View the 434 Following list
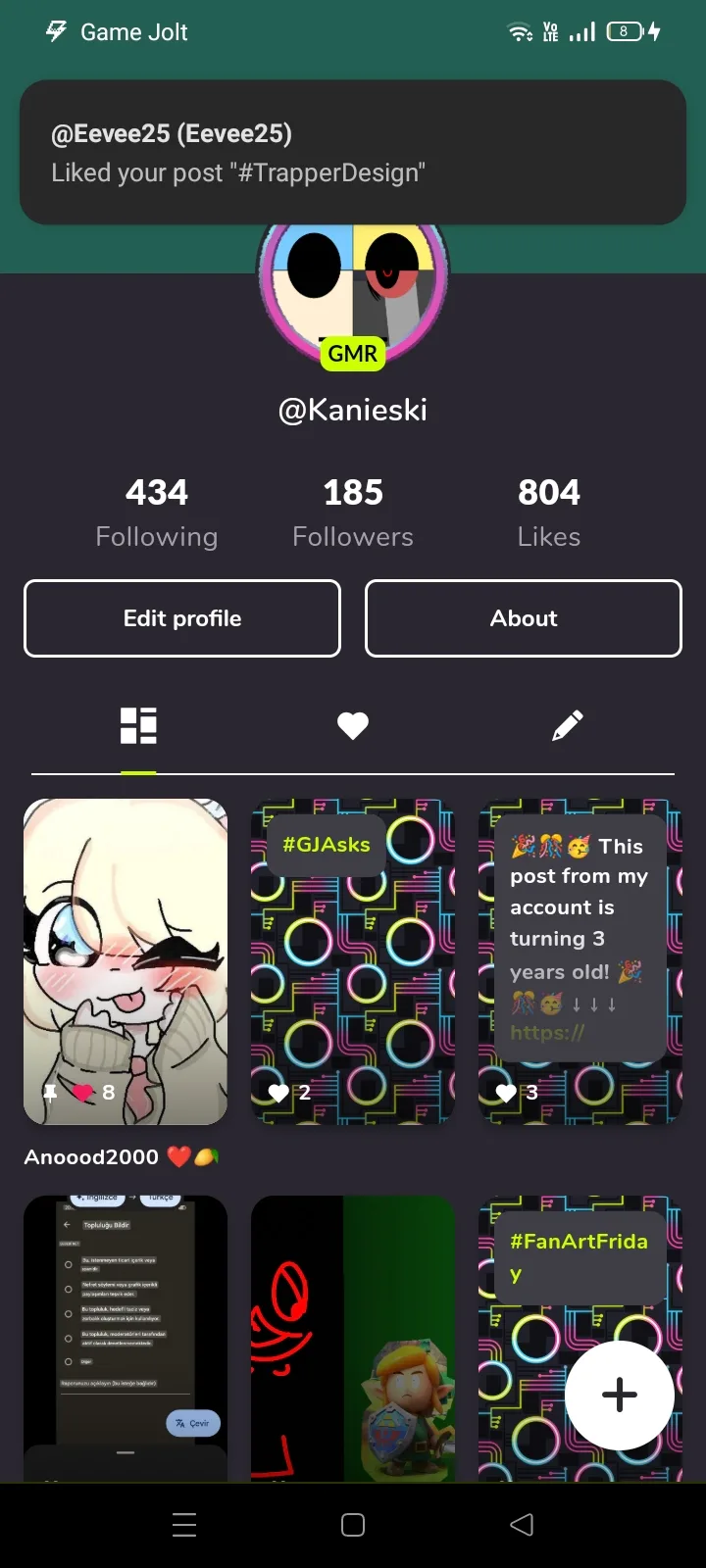Image resolution: width=706 pixels, height=1568 pixels. (157, 514)
